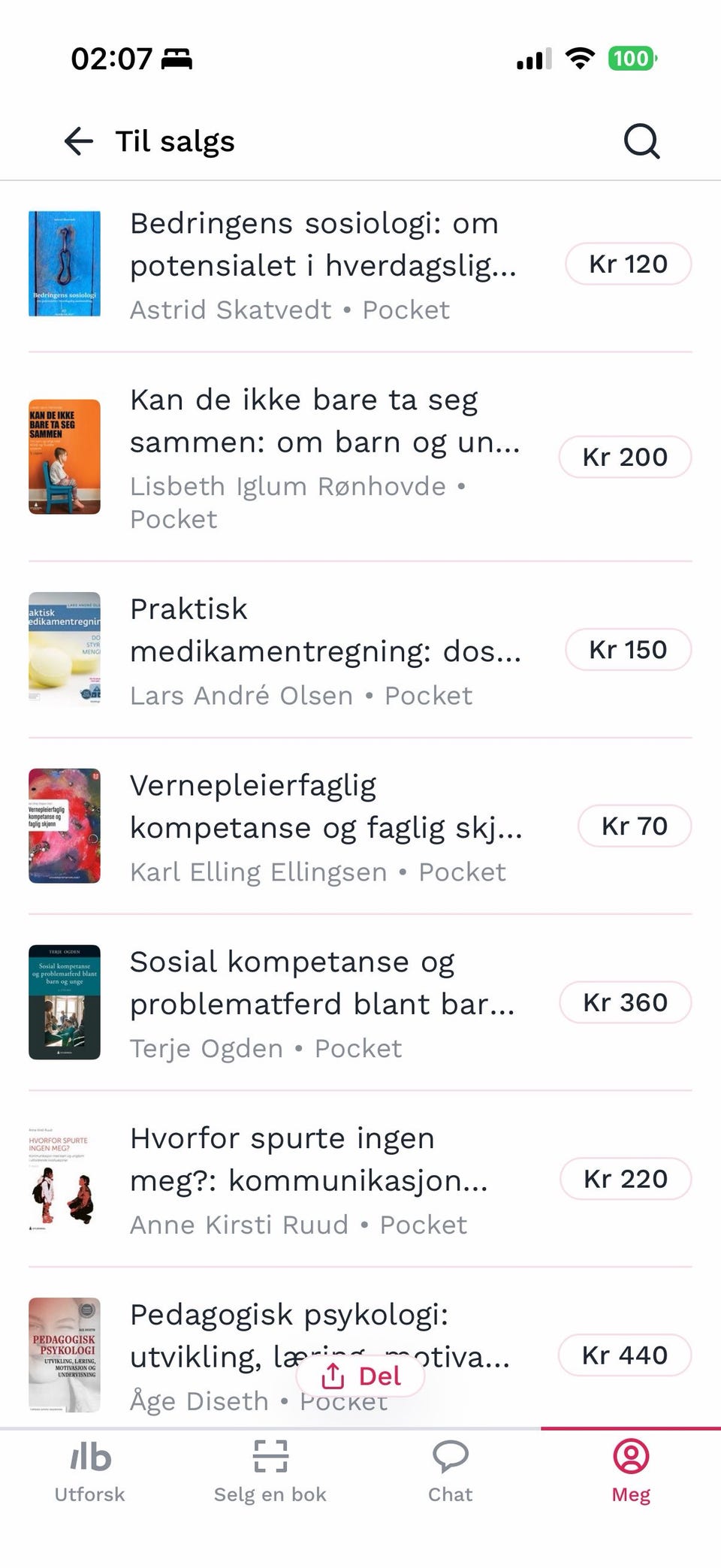Tap the Del share button
The height and width of the screenshot is (1568, 721).
click(x=360, y=1376)
